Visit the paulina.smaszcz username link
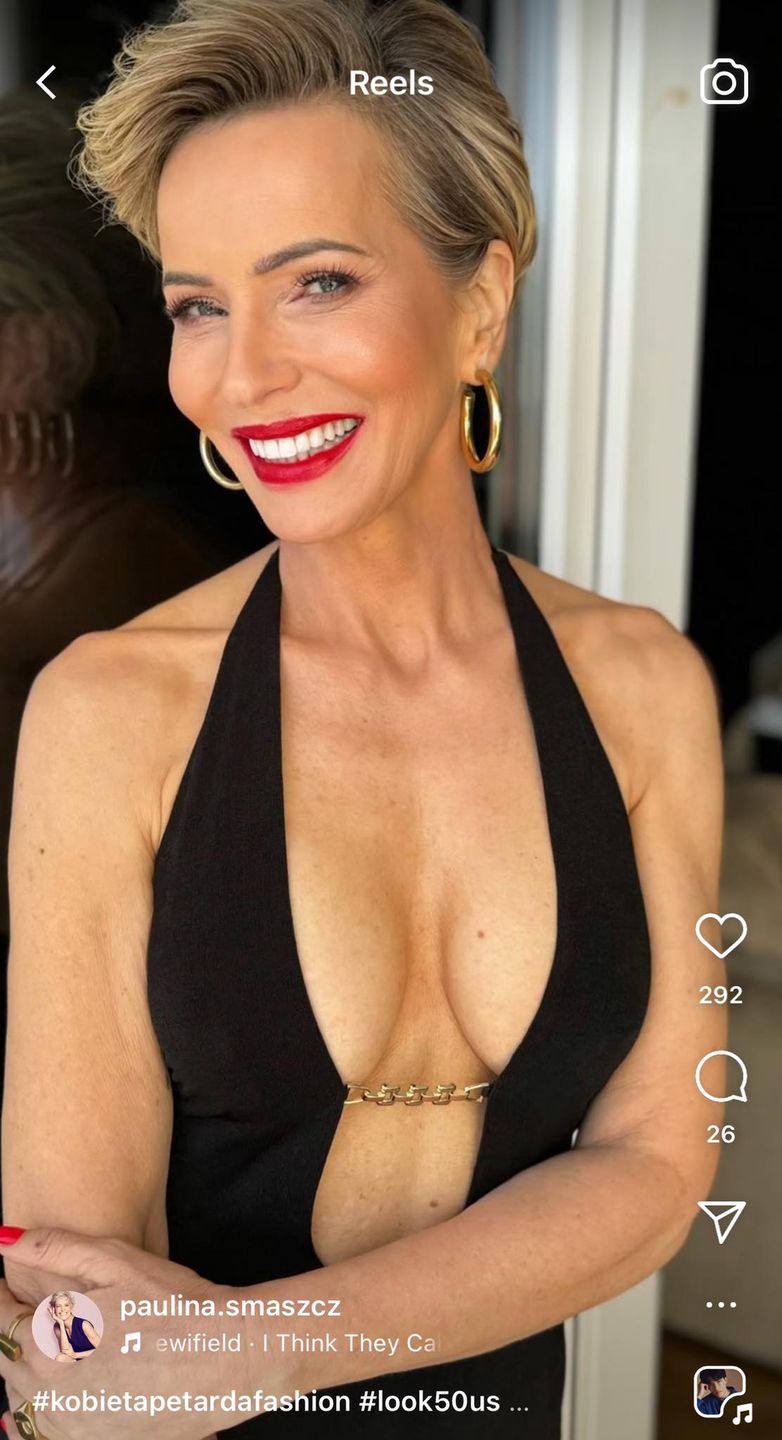 230,1306
